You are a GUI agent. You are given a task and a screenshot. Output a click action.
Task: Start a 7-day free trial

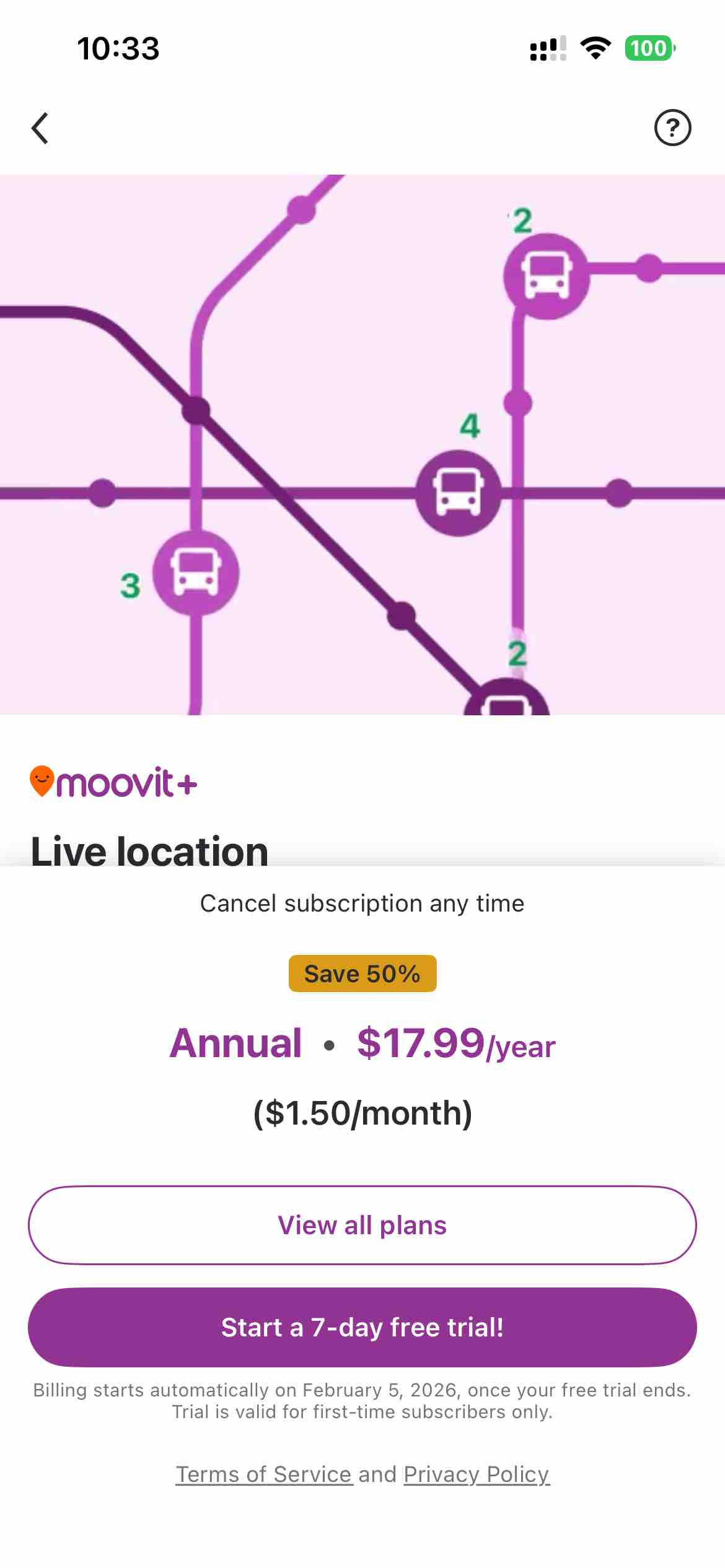[x=362, y=1326]
